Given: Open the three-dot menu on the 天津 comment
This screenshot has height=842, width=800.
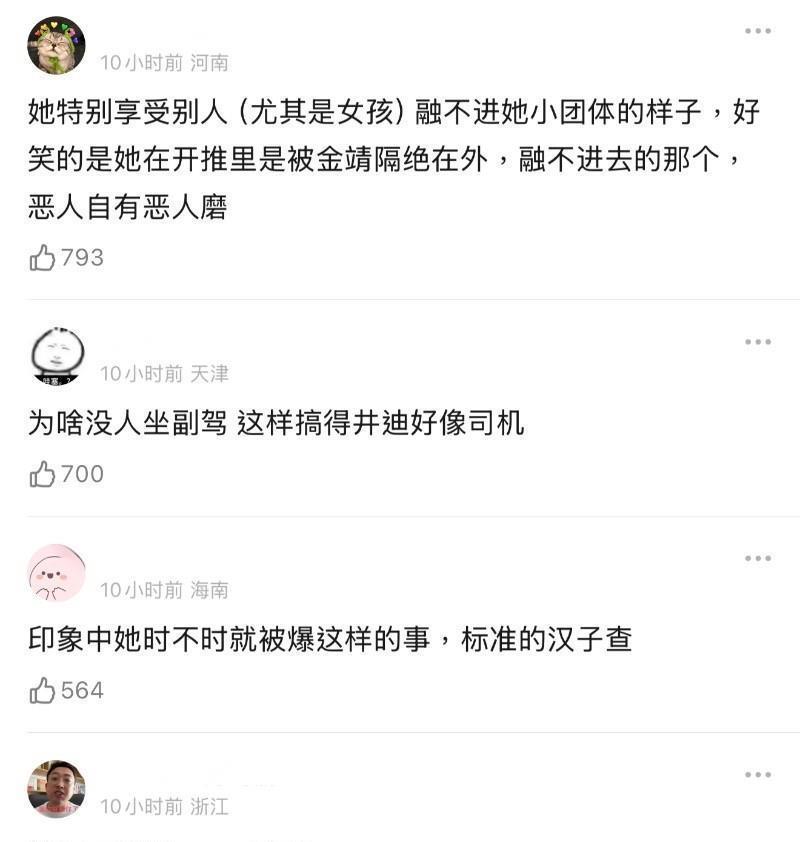Looking at the screenshot, I should 757,343.
